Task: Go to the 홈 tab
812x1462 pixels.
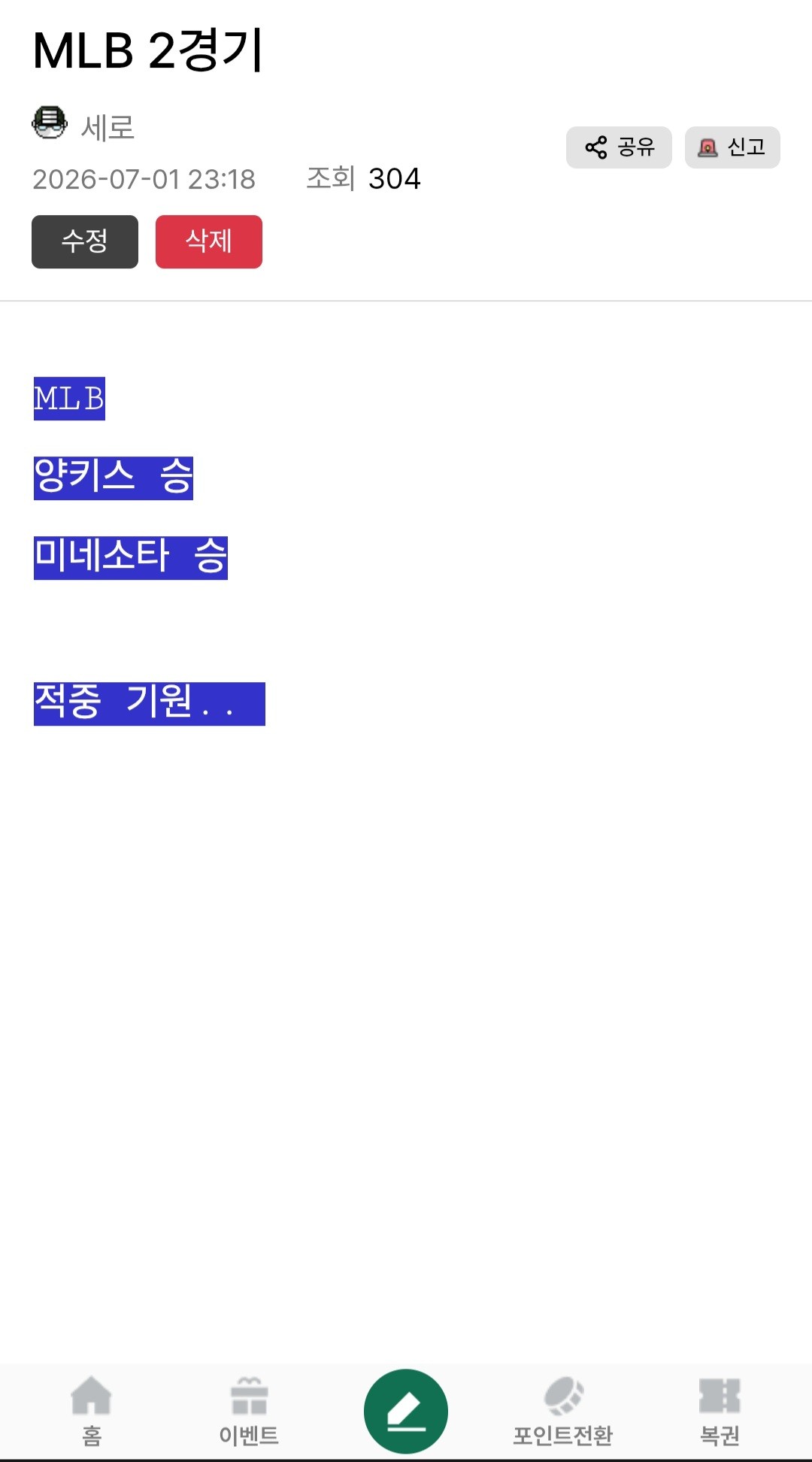Action: [92, 1412]
